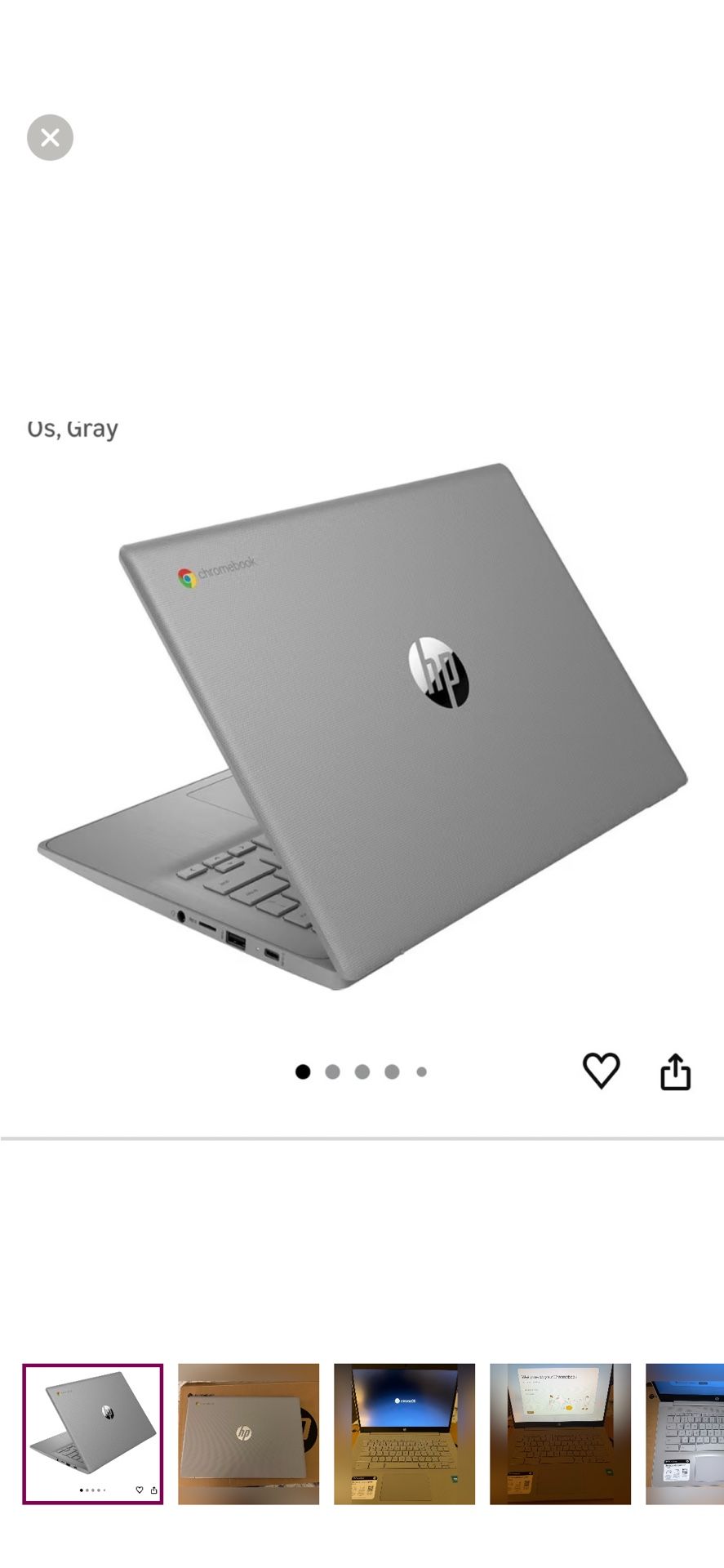724x1568 pixels.
Task: Select the partially visible keyboard close-up thumbnail
Action: [x=685, y=1433]
